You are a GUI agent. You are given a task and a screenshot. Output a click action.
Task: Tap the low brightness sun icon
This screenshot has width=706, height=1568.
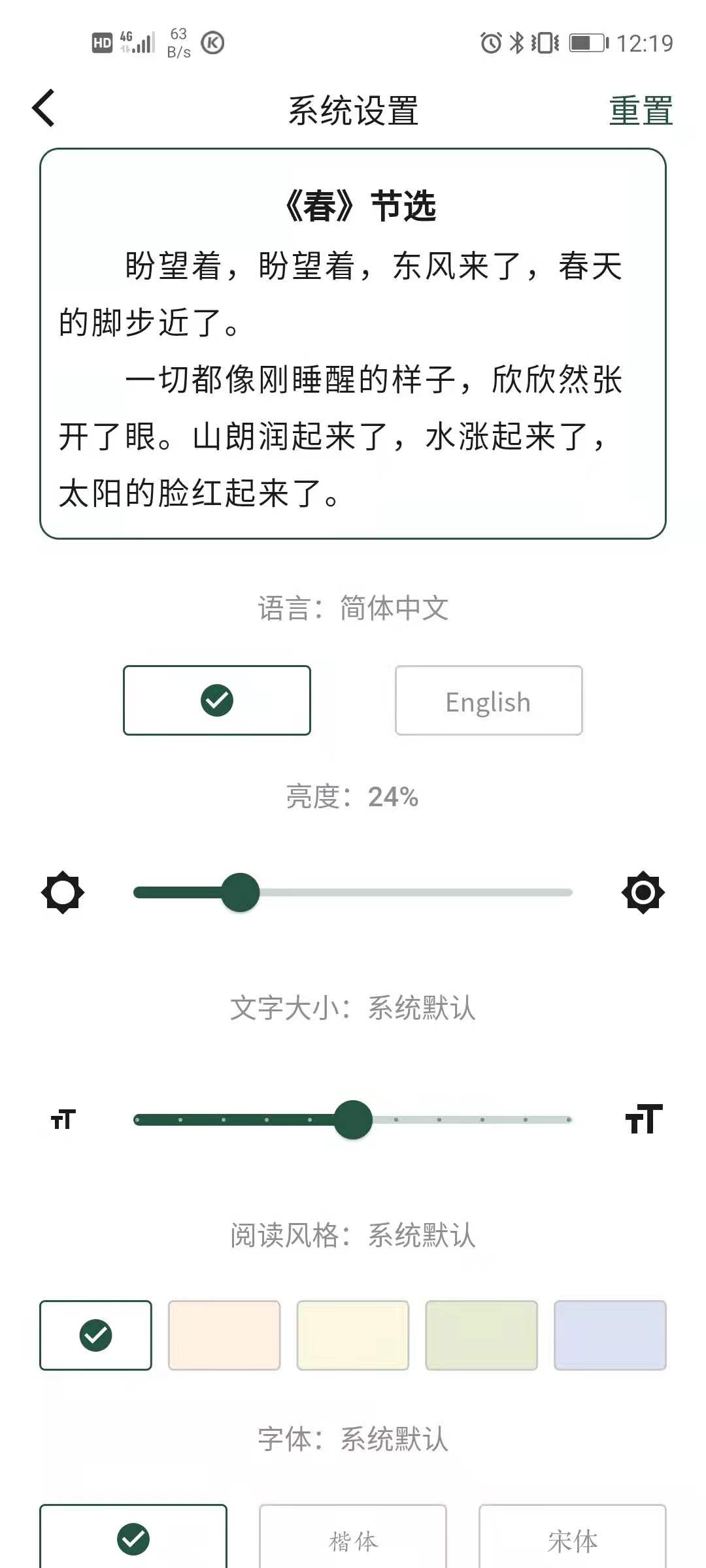(x=63, y=892)
